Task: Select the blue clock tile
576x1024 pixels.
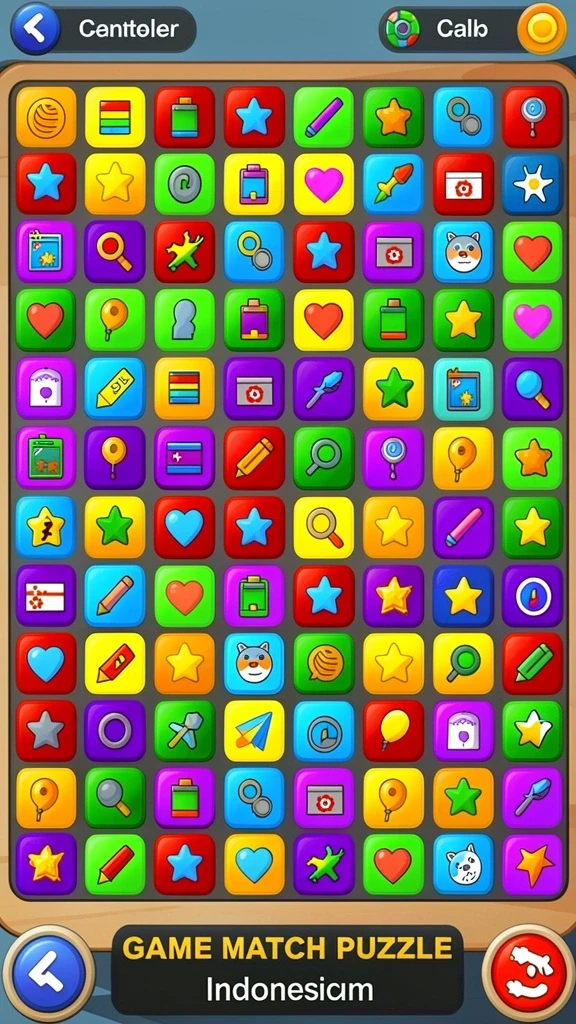Action: 324,731
